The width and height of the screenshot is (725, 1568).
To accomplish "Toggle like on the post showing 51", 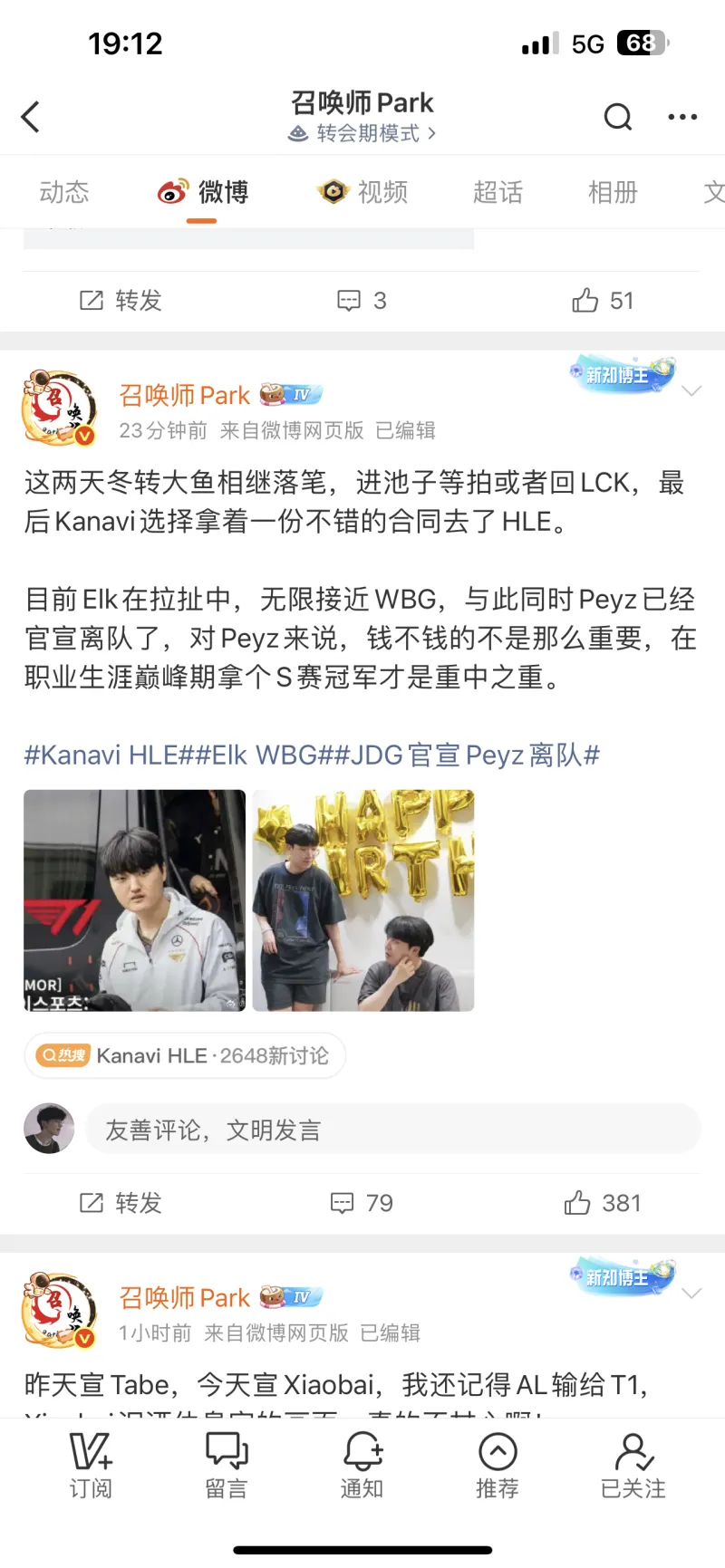I will coord(601,300).
